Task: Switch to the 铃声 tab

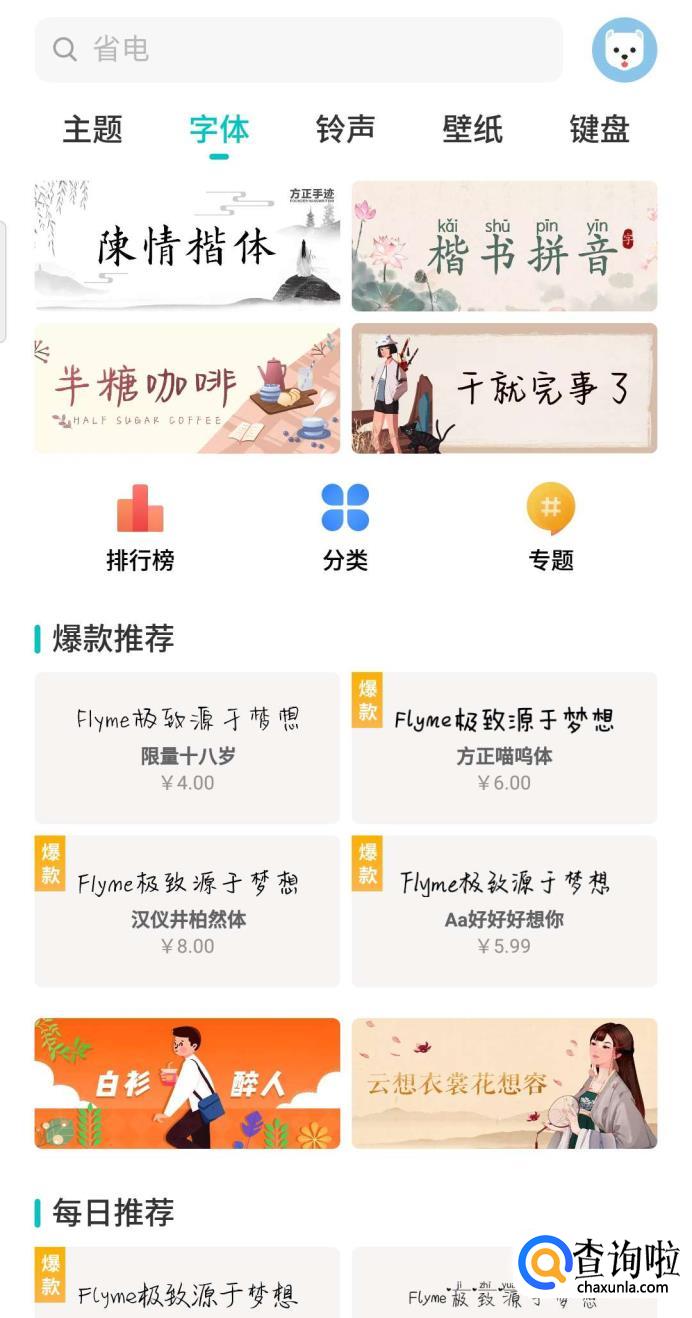Action: (x=345, y=130)
